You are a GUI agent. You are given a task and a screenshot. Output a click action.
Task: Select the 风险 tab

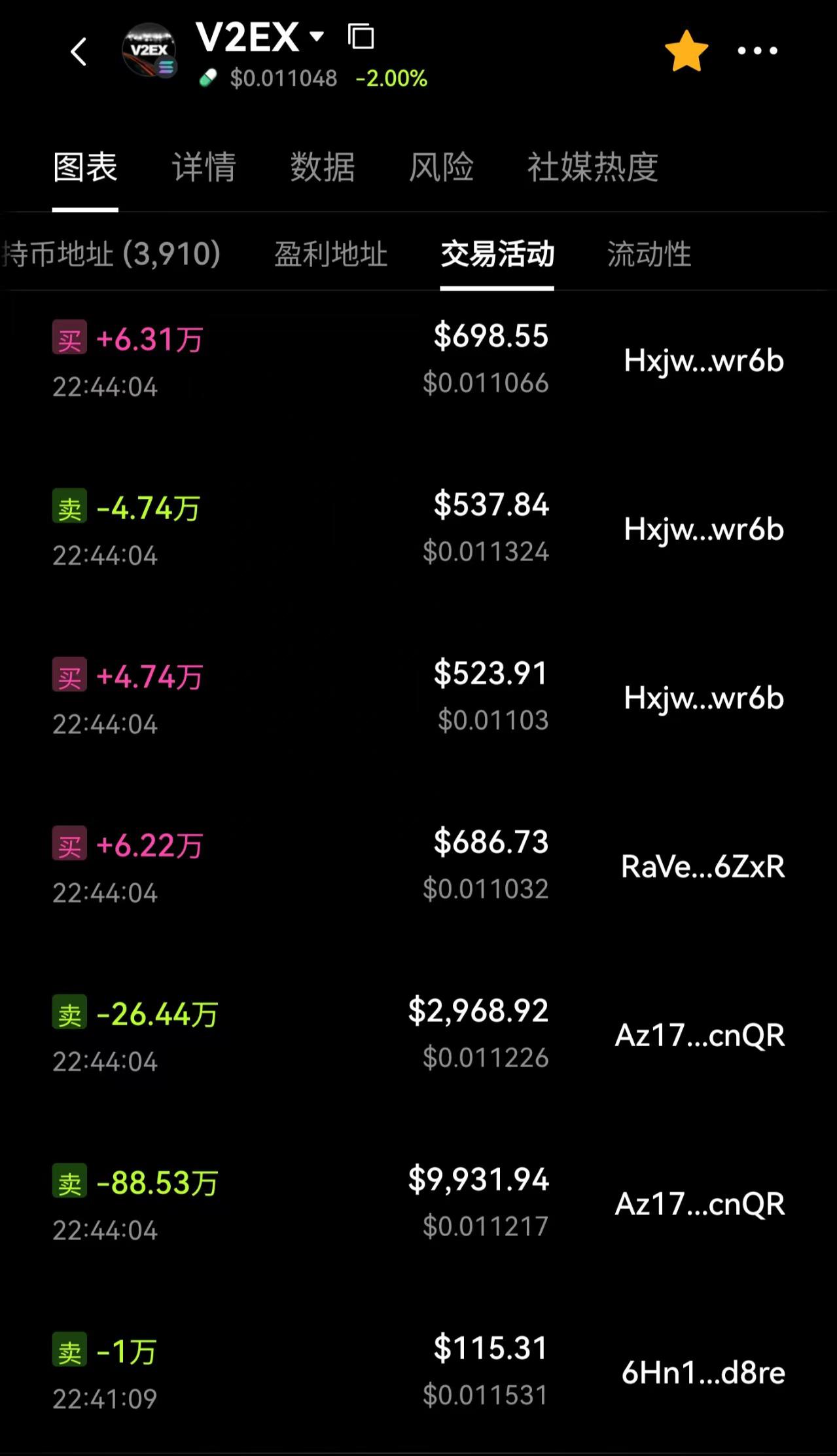[x=441, y=167]
